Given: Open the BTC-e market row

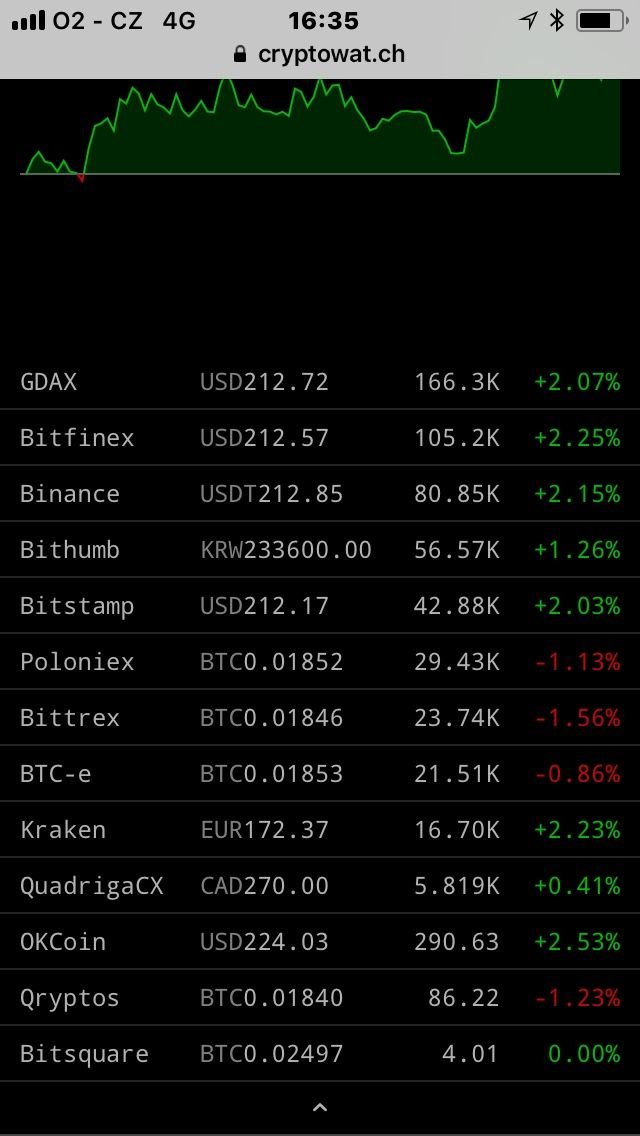Looking at the screenshot, I should 320,774.
